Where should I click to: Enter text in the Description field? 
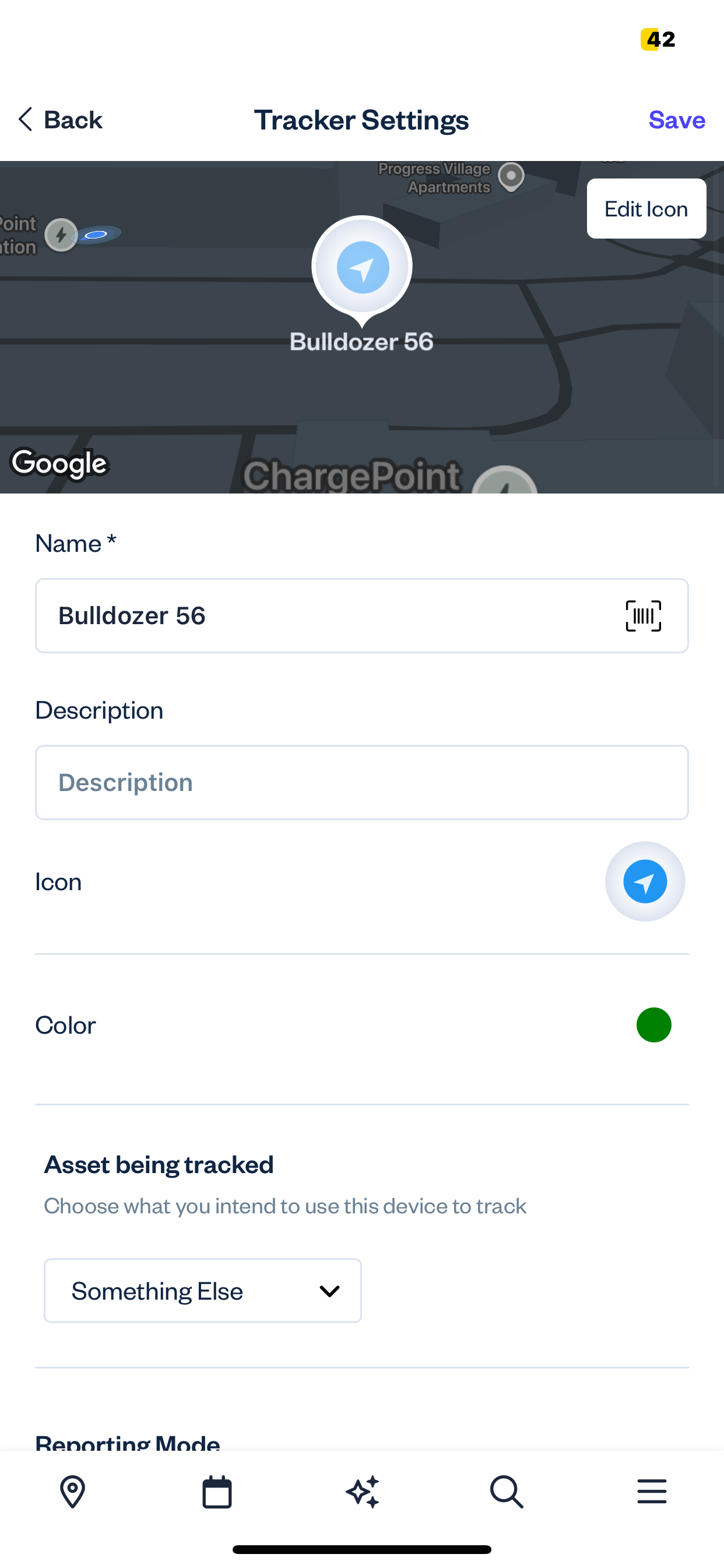[361, 783]
